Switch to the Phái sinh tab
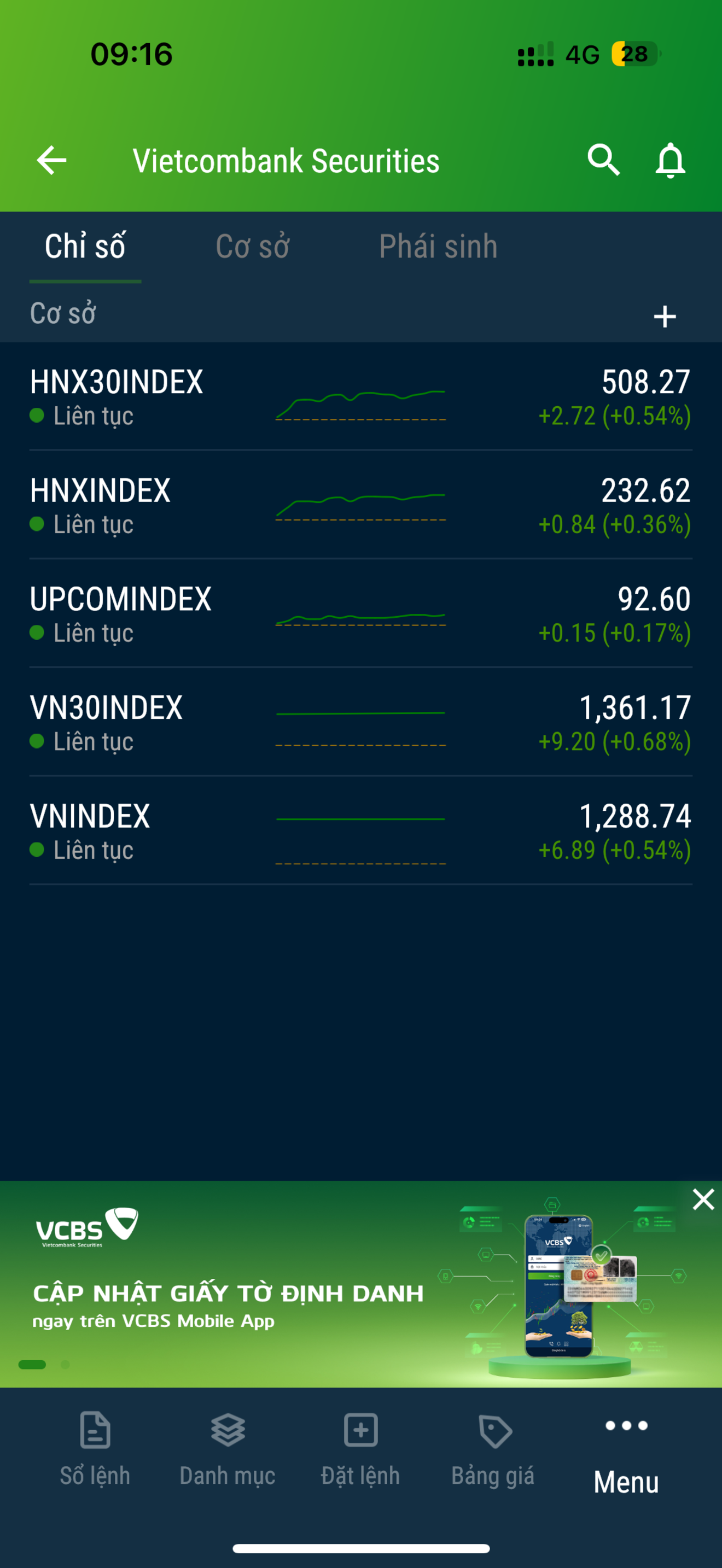The height and width of the screenshot is (1568, 722). pos(438,247)
